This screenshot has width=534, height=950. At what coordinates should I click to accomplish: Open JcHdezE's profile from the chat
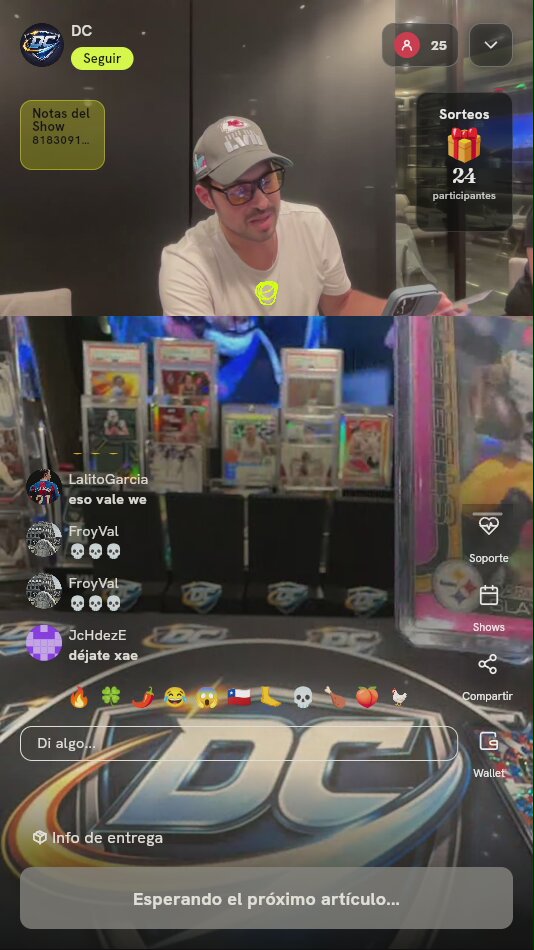(x=44, y=643)
